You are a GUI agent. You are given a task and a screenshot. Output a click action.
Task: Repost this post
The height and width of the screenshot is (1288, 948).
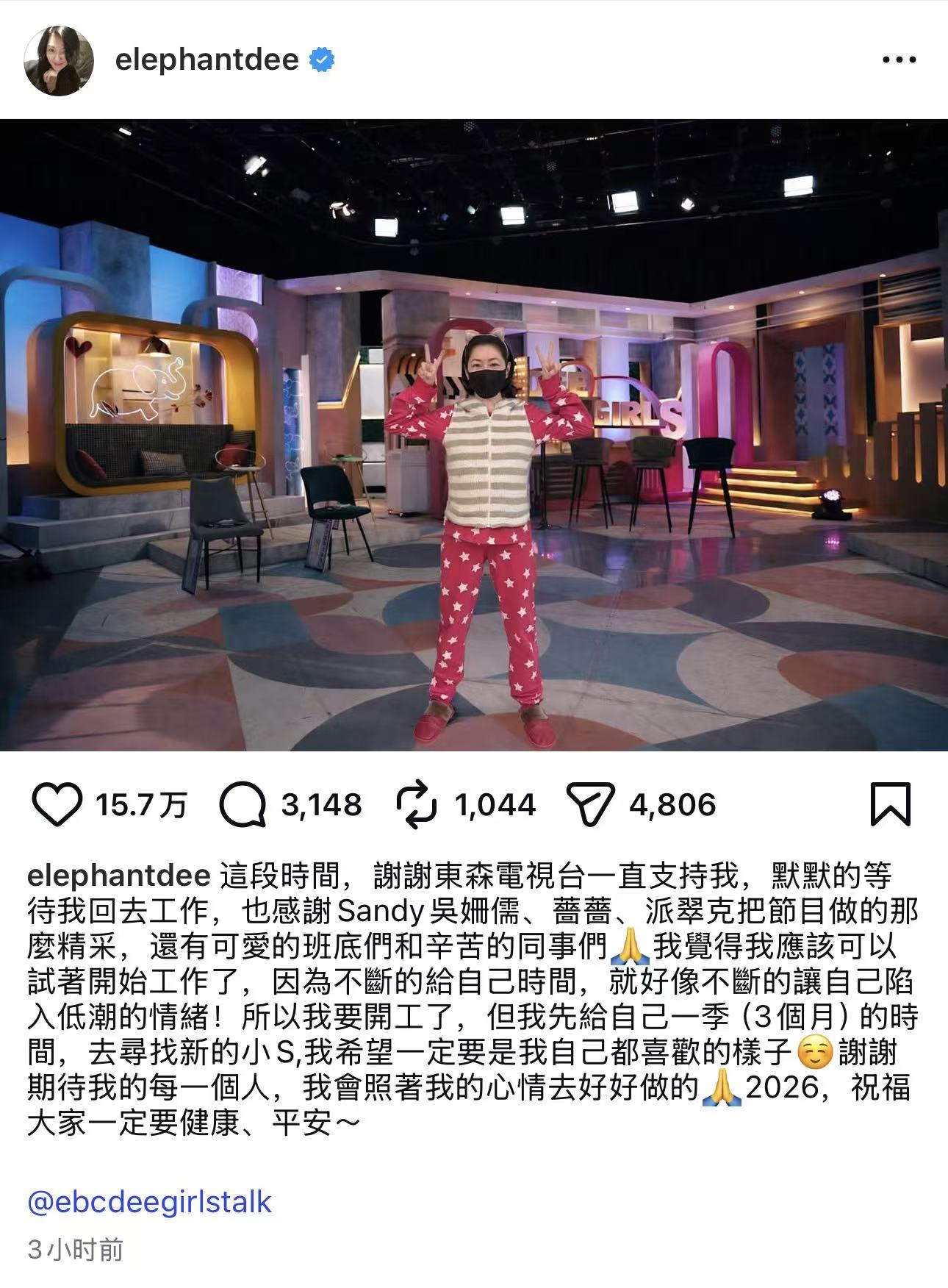point(417,805)
